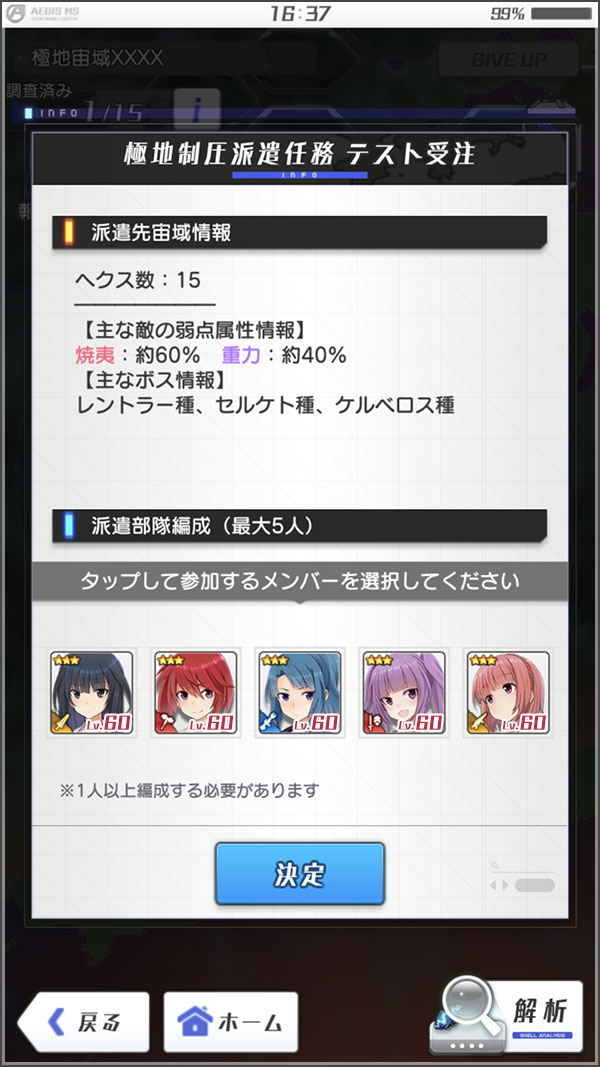
Task: Select the black-haired squad member
Action: click(x=91, y=693)
